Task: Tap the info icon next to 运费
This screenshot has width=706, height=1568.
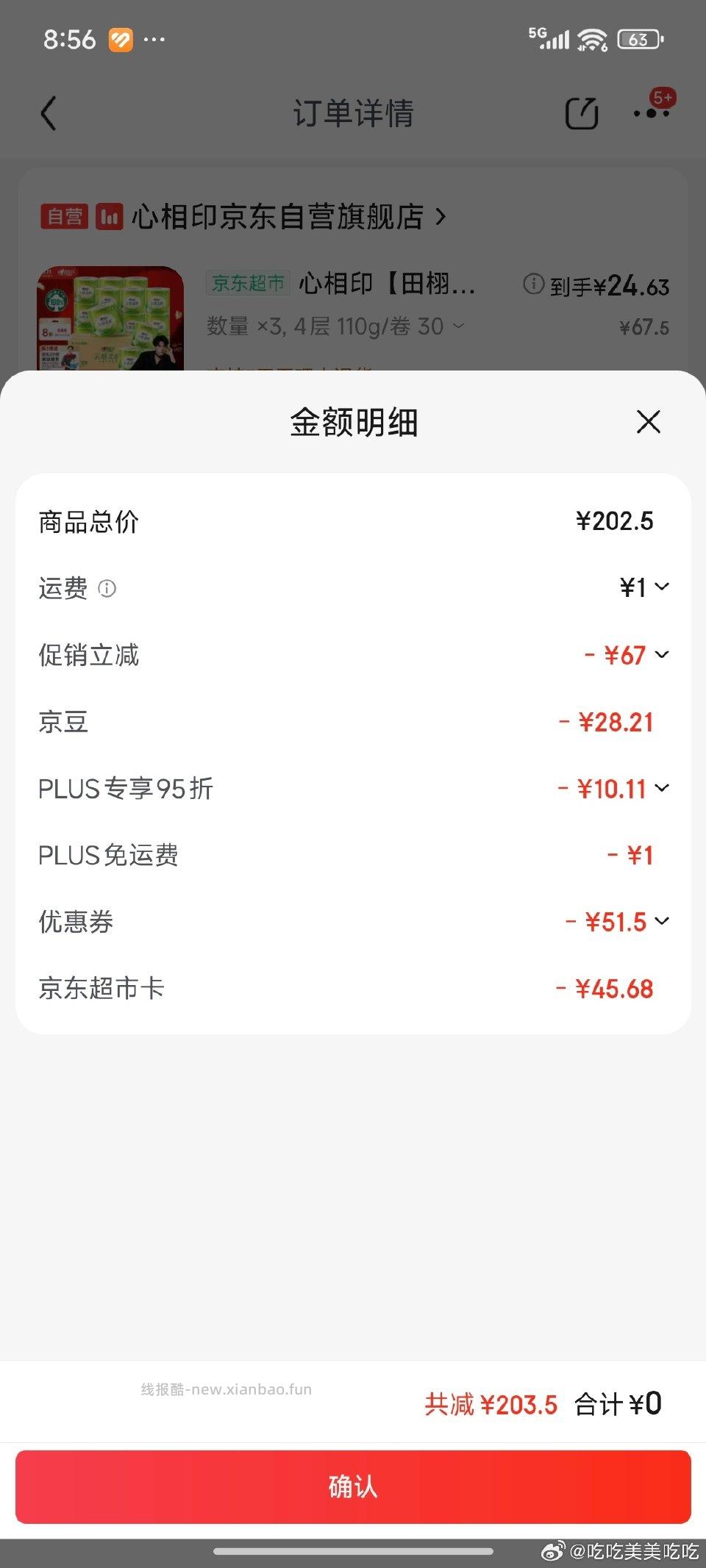Action: pos(105,589)
